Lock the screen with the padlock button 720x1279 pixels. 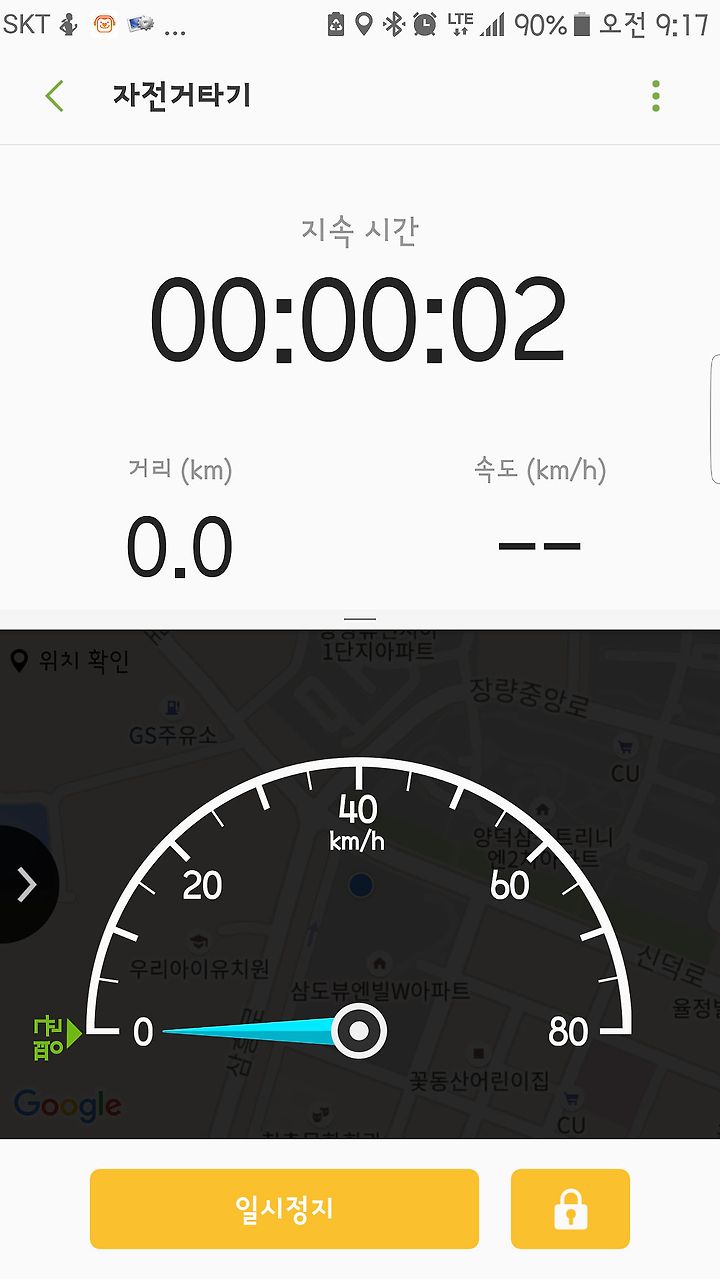[x=570, y=1208]
